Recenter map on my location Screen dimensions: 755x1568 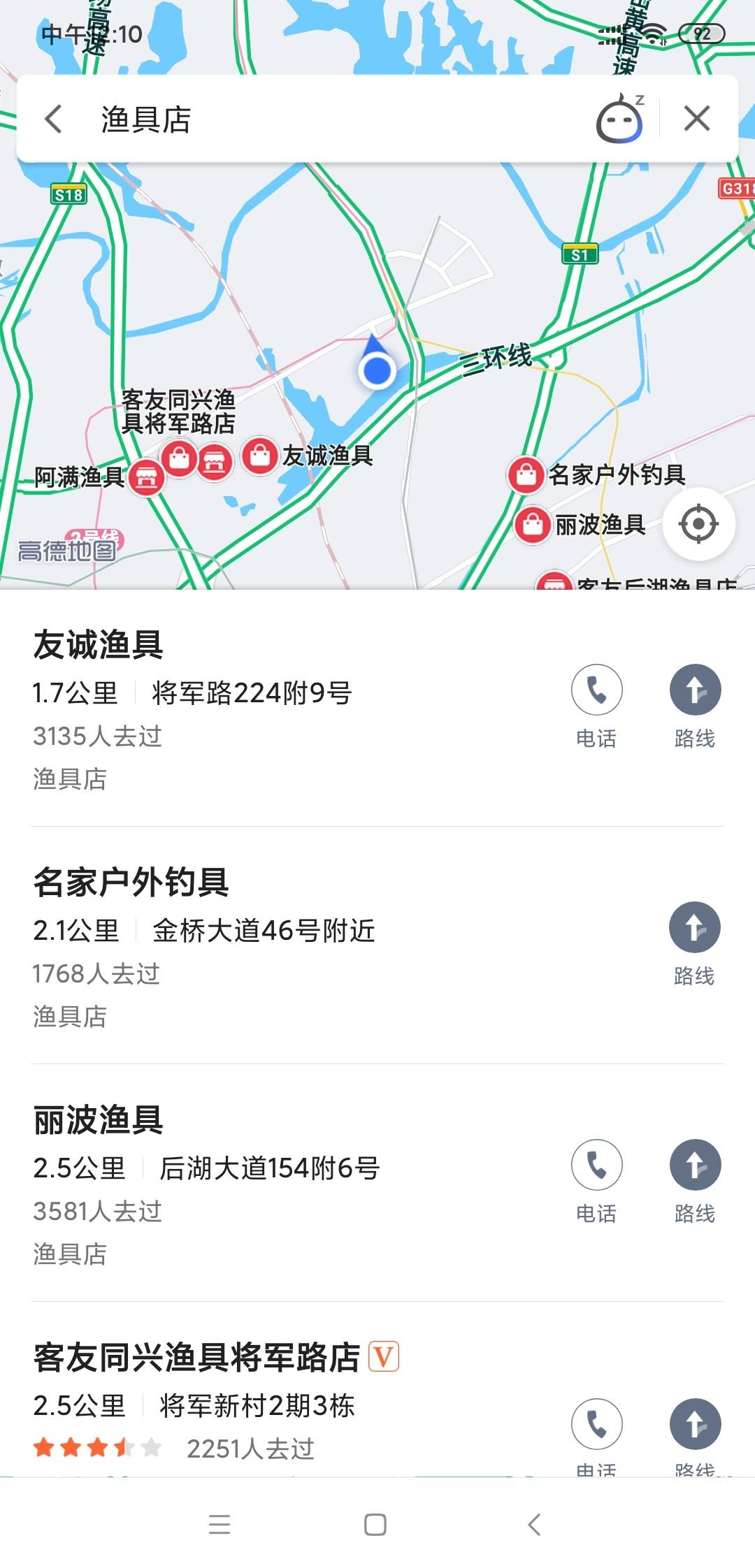tap(698, 524)
